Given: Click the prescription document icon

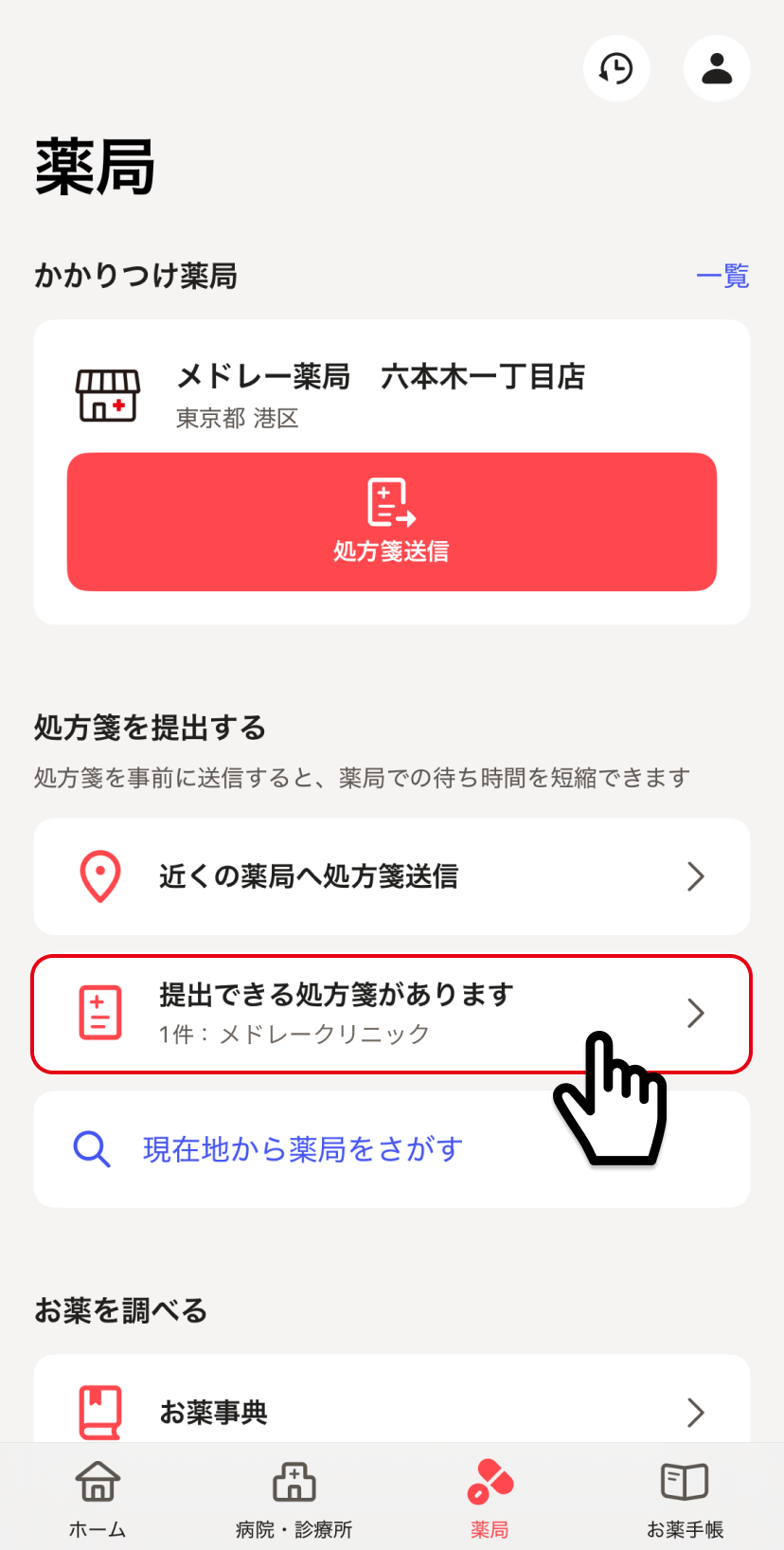Looking at the screenshot, I should click(99, 1012).
